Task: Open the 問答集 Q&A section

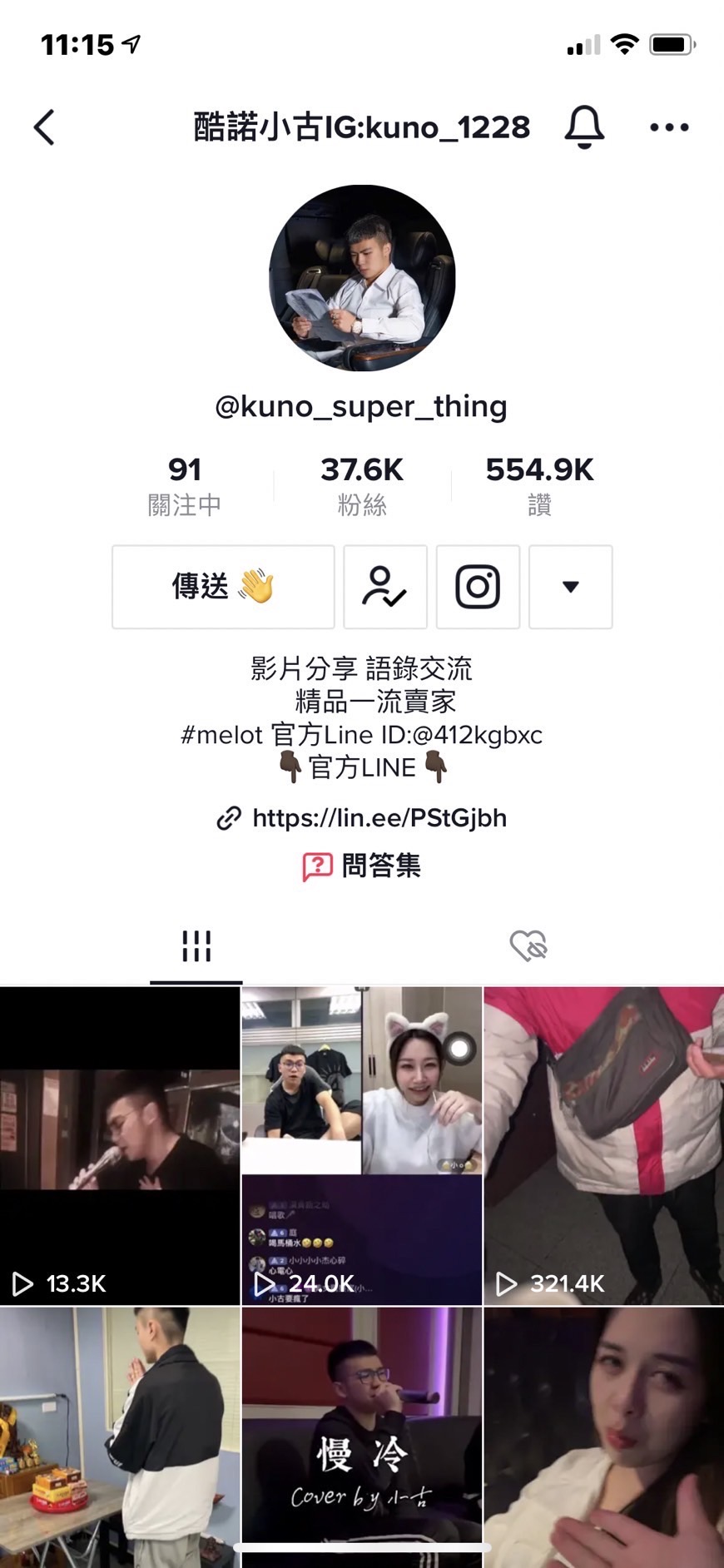Action: point(362,866)
